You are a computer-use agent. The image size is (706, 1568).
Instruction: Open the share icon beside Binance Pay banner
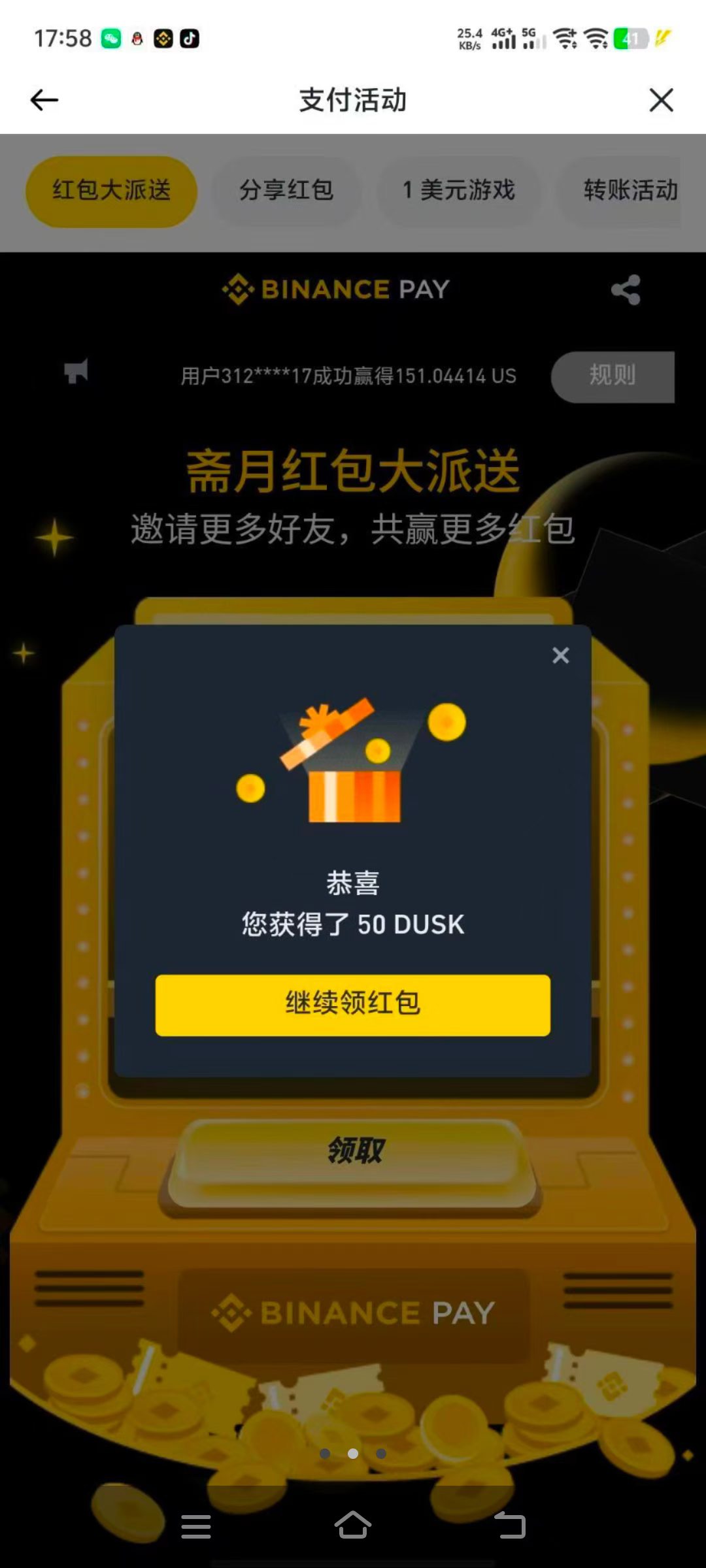(x=626, y=289)
